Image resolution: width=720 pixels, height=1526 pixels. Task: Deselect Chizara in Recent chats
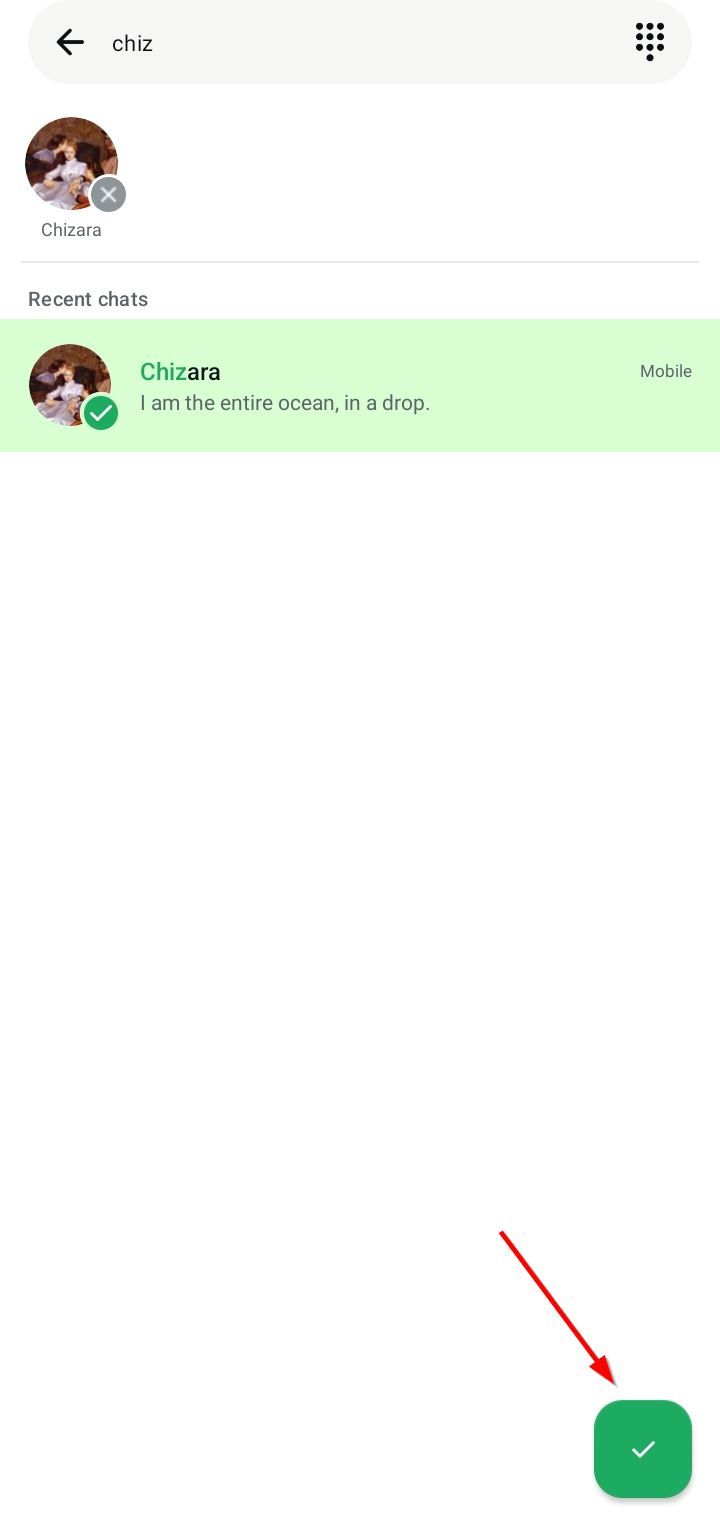[360, 385]
